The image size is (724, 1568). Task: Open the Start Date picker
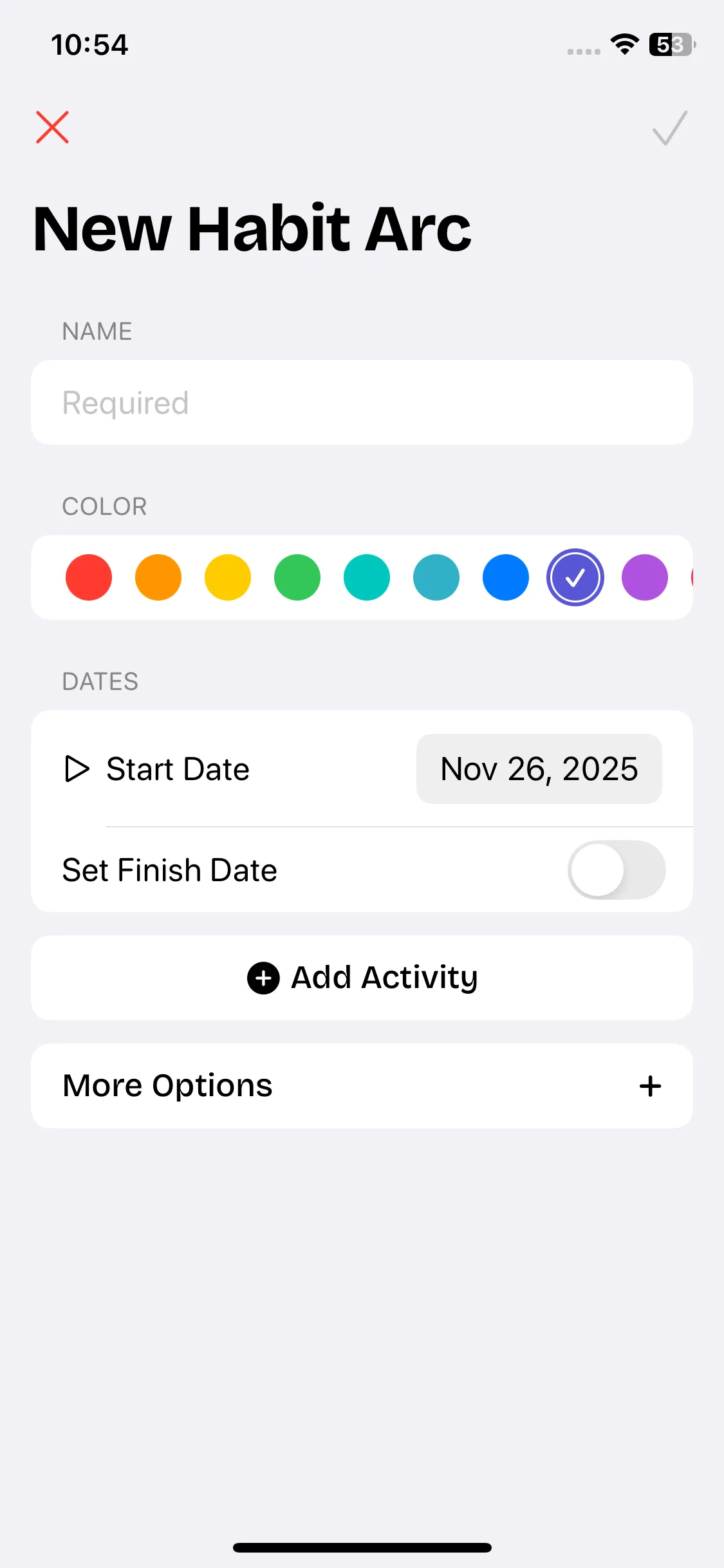pyautogui.click(x=539, y=769)
